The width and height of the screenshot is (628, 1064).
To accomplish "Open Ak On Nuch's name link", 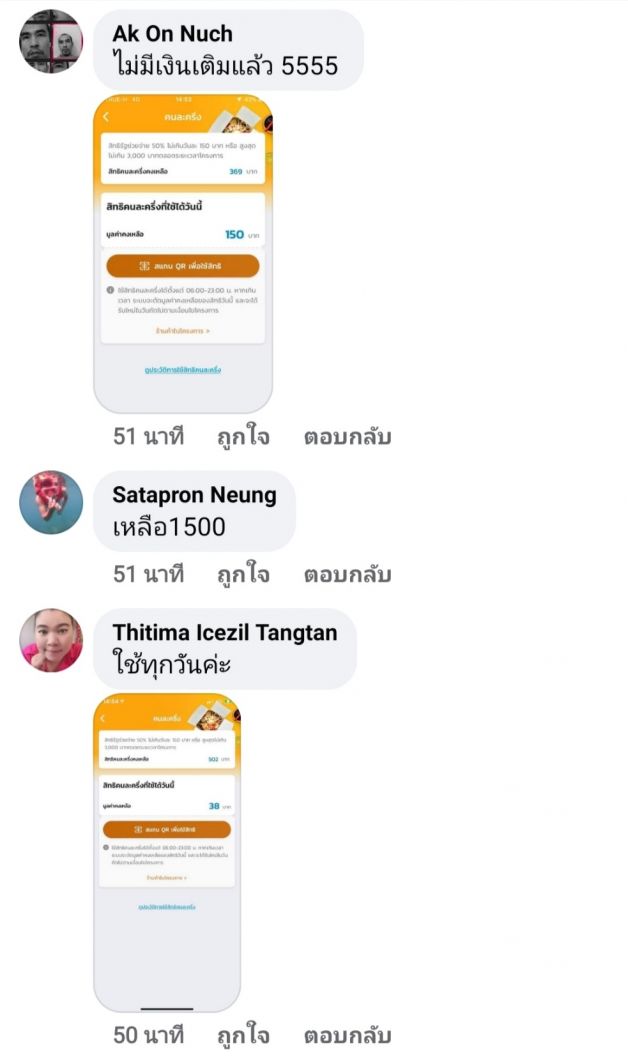I will tap(172, 33).
